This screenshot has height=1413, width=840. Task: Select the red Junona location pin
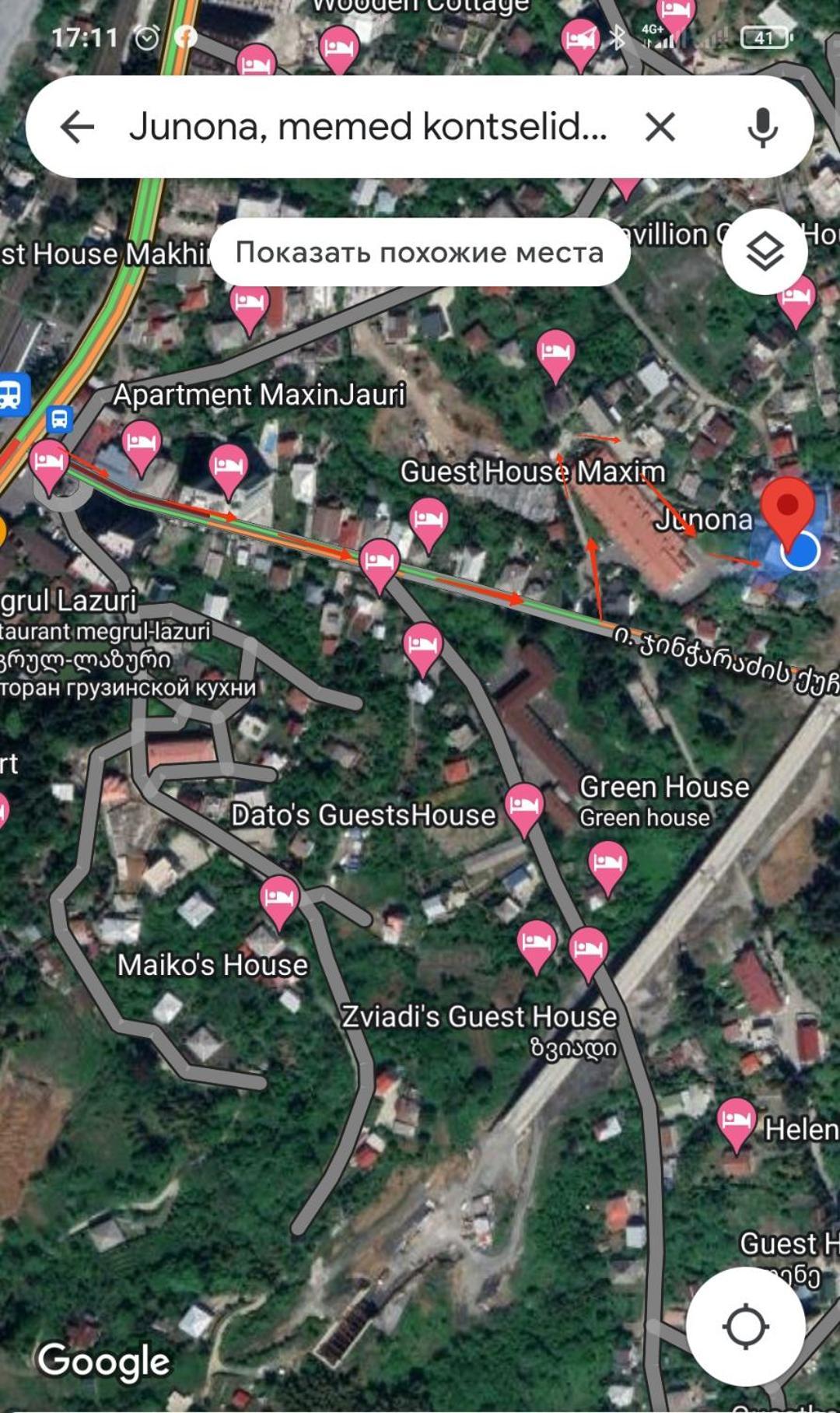point(787,507)
